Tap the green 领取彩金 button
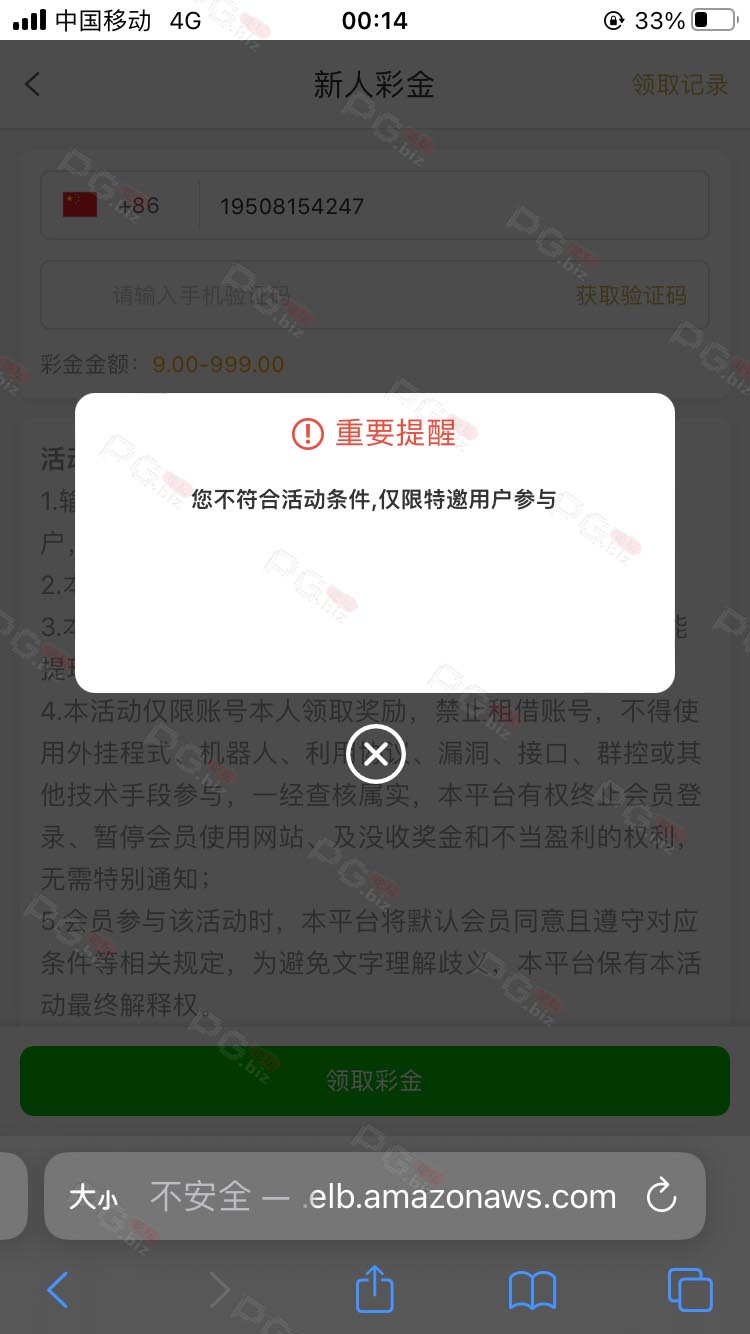 [x=375, y=1081]
